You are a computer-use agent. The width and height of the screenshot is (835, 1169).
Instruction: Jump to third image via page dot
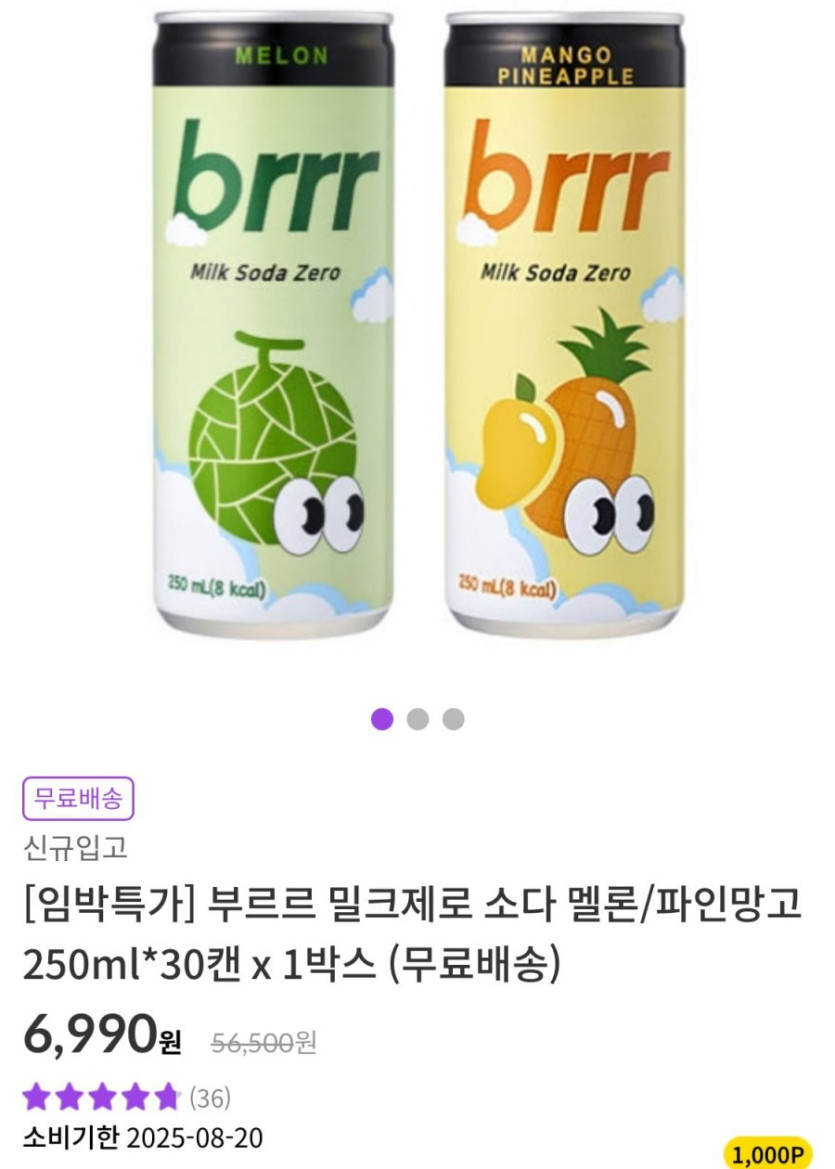pyautogui.click(x=454, y=719)
